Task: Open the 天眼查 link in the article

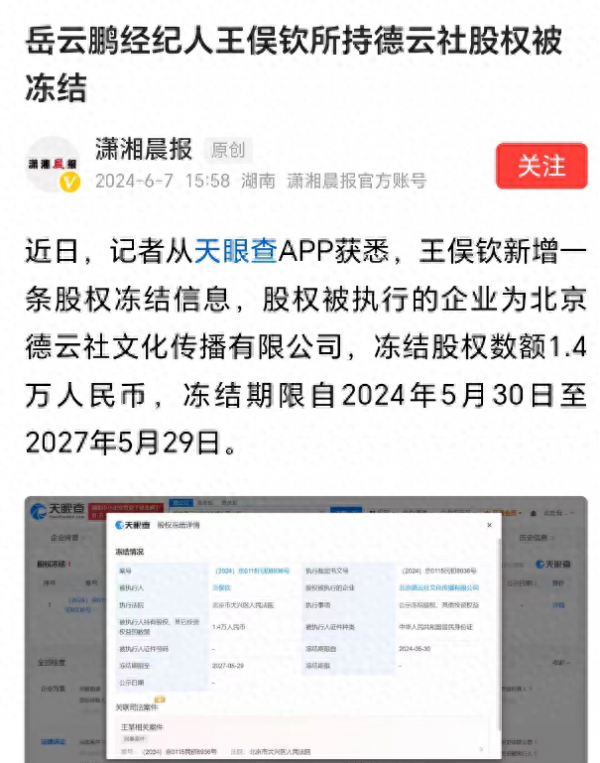Action: tap(236, 251)
